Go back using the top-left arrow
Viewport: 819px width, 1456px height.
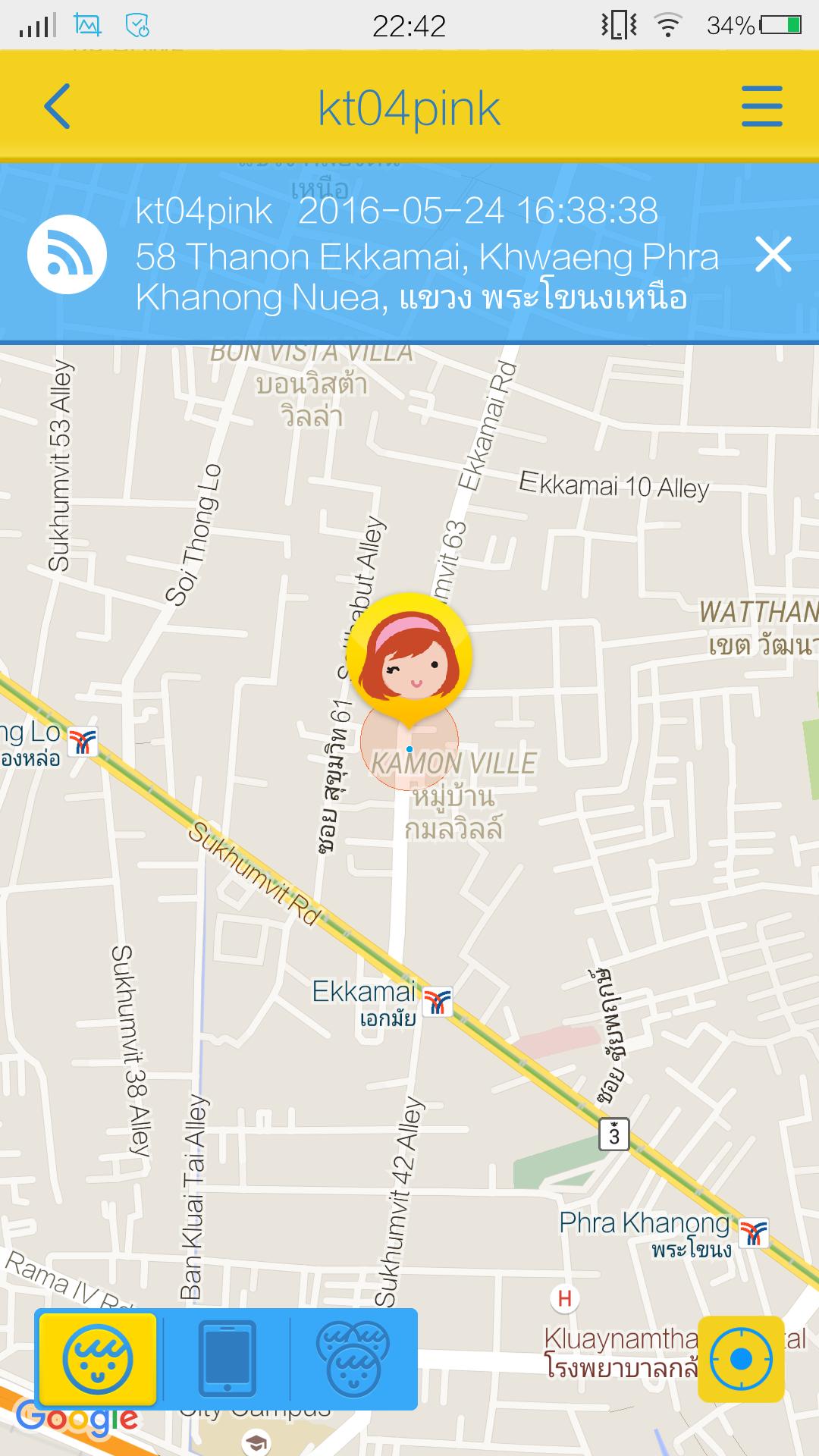point(58,106)
